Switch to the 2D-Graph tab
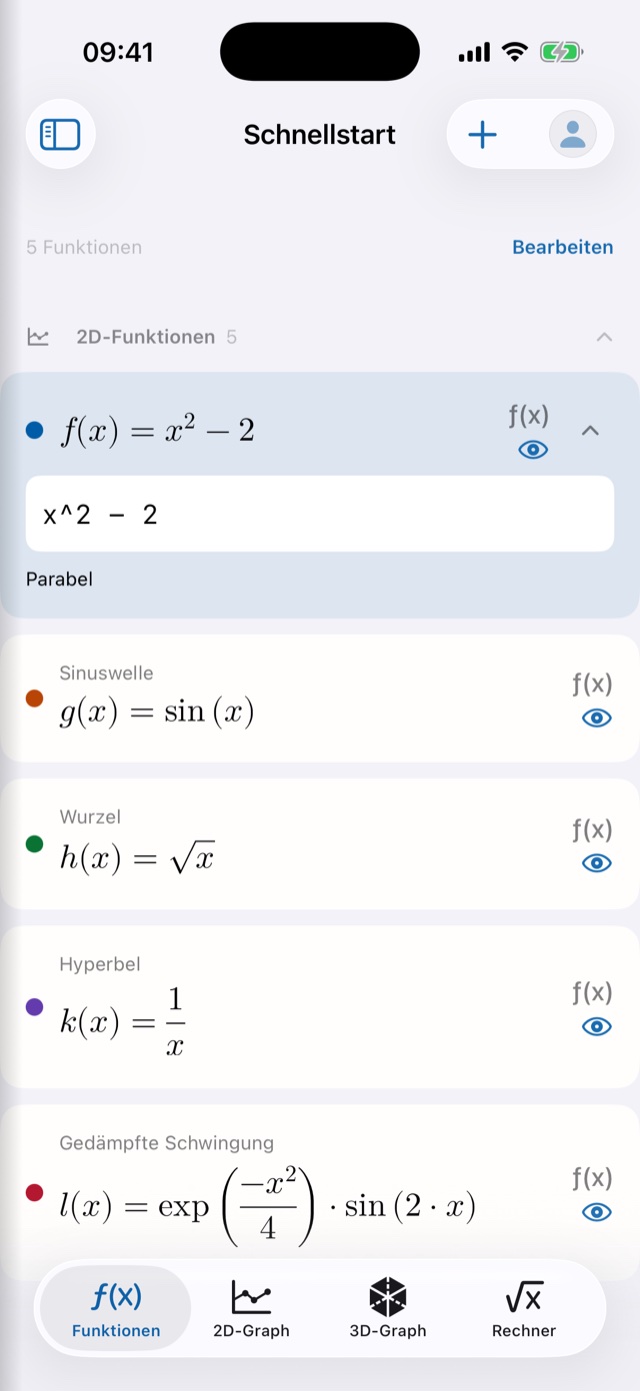The height and width of the screenshot is (1391, 640). tap(251, 1309)
